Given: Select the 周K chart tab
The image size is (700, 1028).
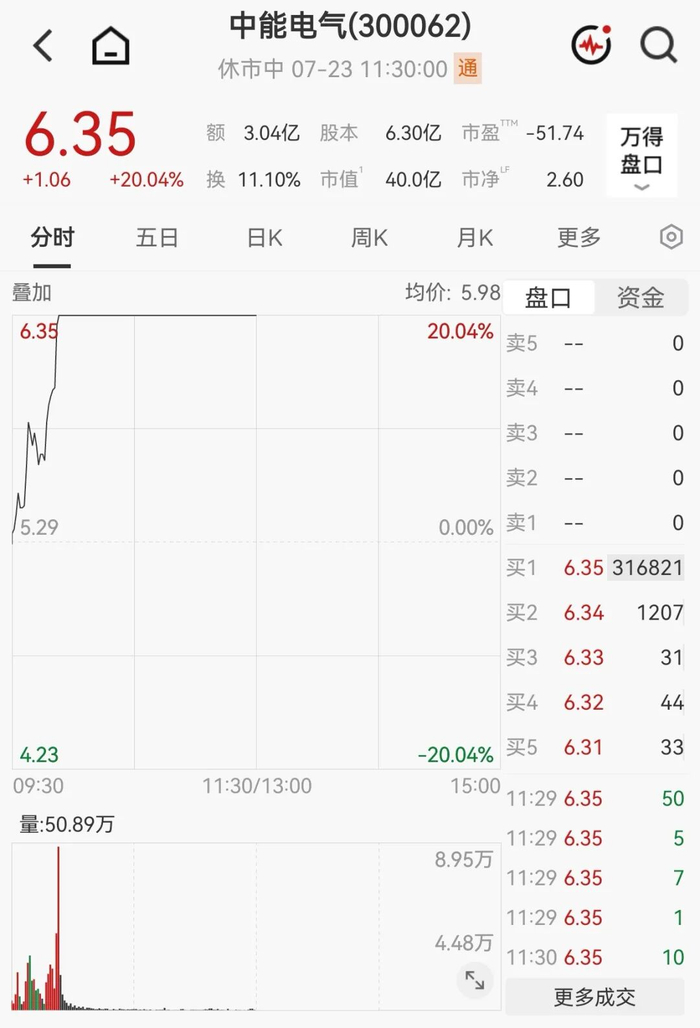Looking at the screenshot, I should [369, 237].
